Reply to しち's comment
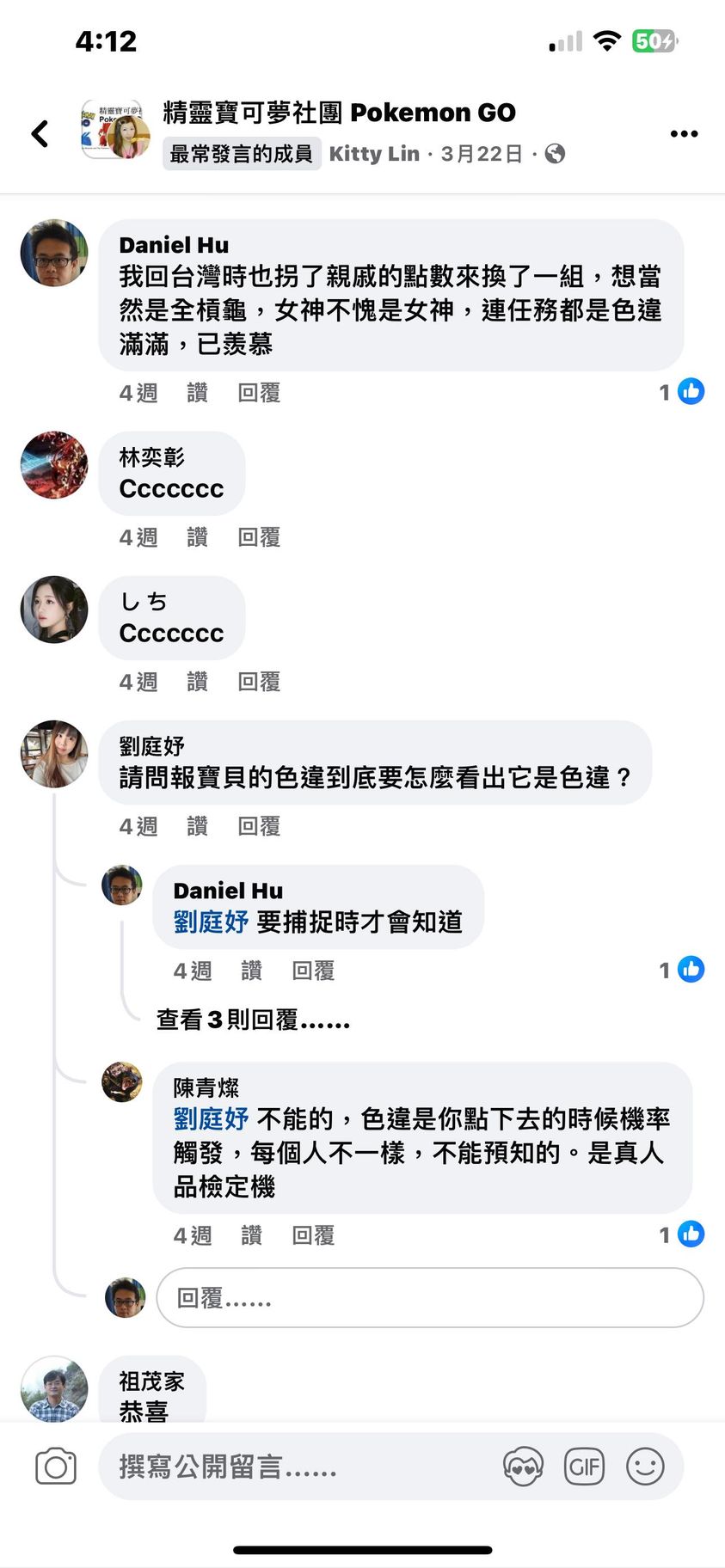The image size is (725, 1568). [259, 682]
